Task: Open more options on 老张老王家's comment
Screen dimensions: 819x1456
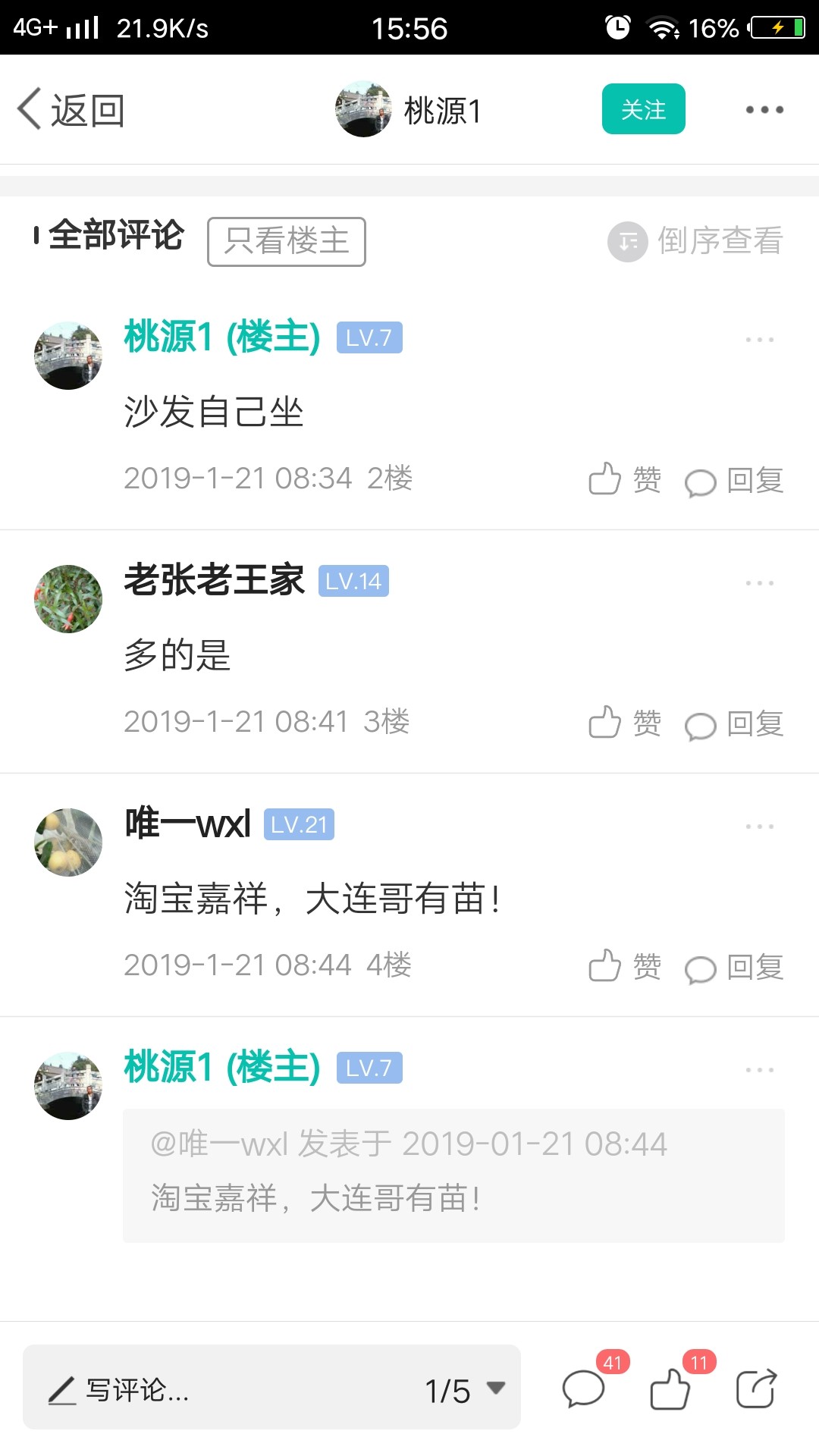Action: pos(760,583)
